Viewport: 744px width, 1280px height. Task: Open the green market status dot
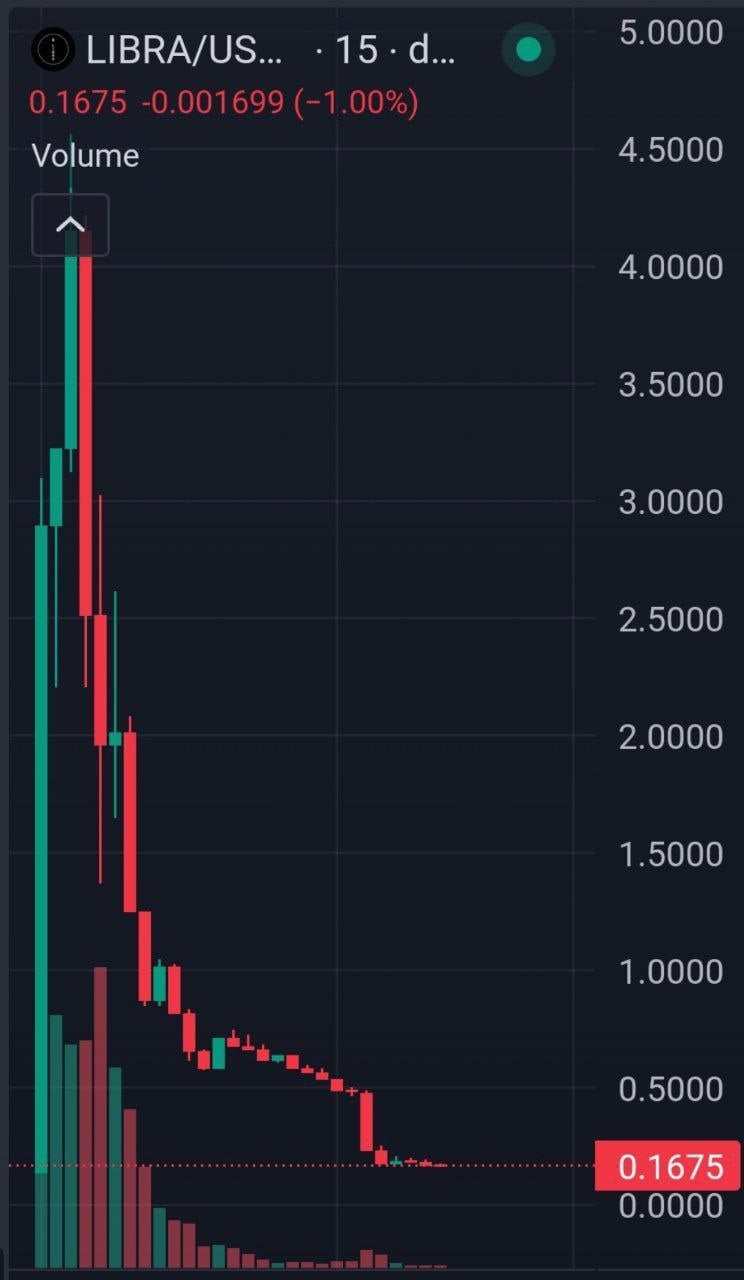click(528, 49)
